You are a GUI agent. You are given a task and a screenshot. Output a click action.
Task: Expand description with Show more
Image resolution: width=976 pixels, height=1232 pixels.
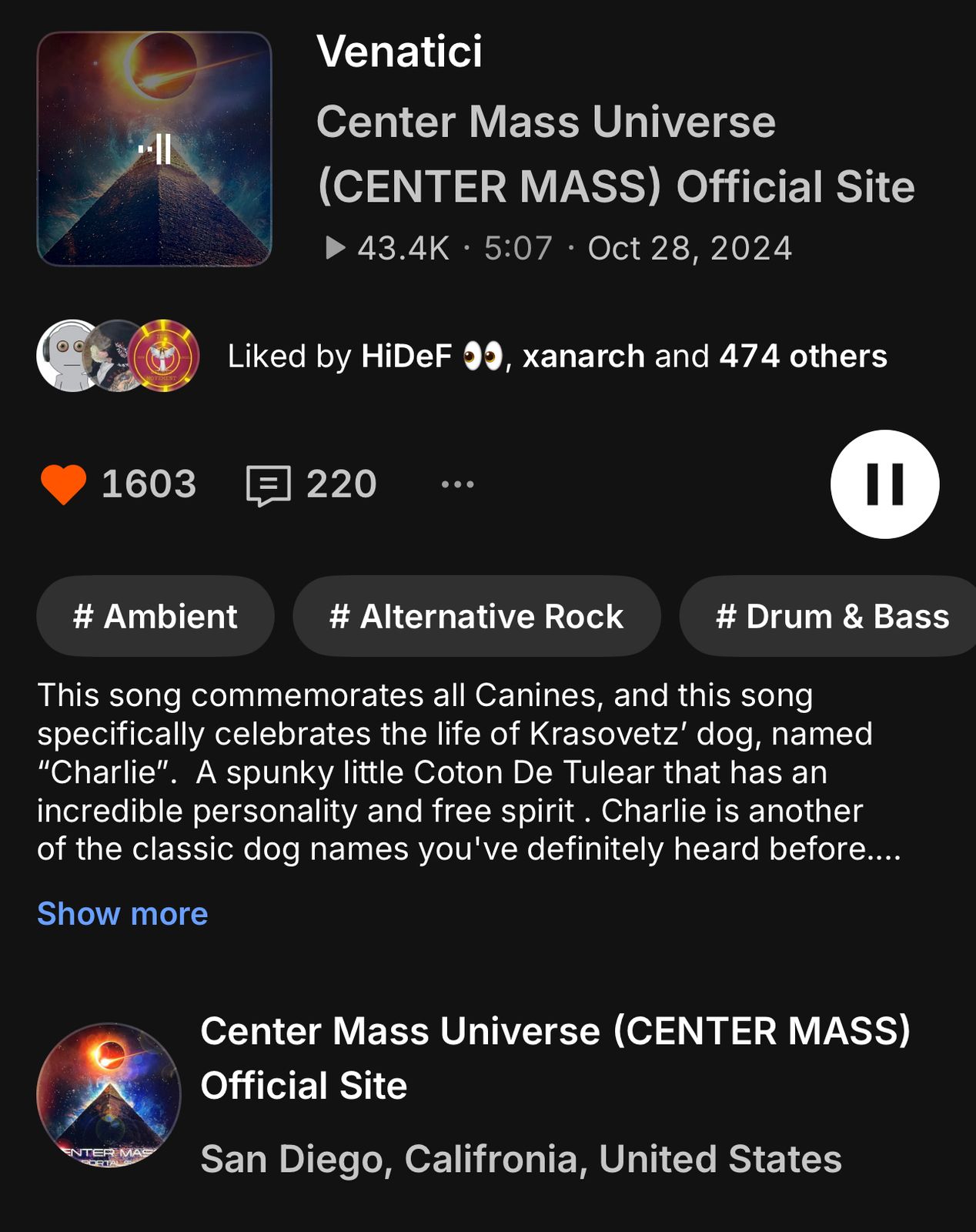click(122, 914)
